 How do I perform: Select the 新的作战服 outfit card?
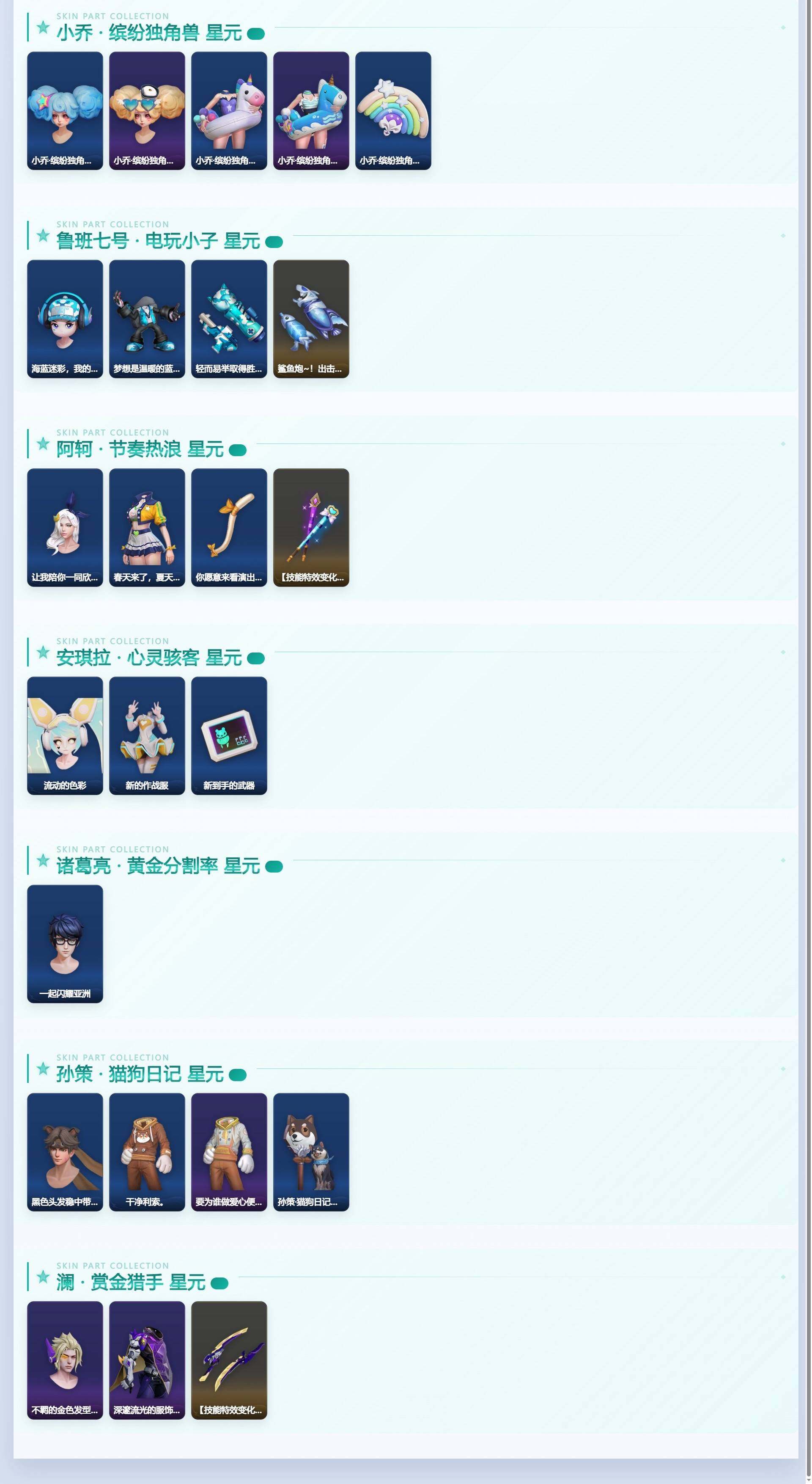pos(147,736)
